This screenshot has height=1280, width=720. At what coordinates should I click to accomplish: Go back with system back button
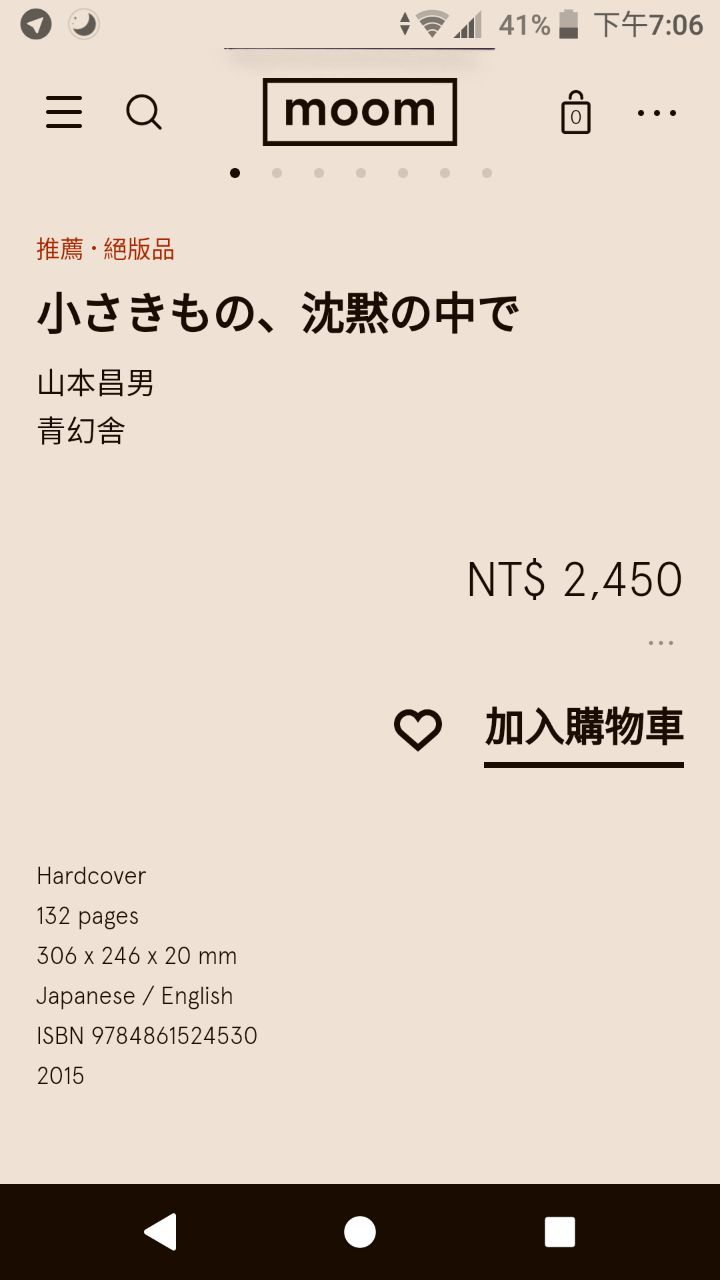[160, 1232]
